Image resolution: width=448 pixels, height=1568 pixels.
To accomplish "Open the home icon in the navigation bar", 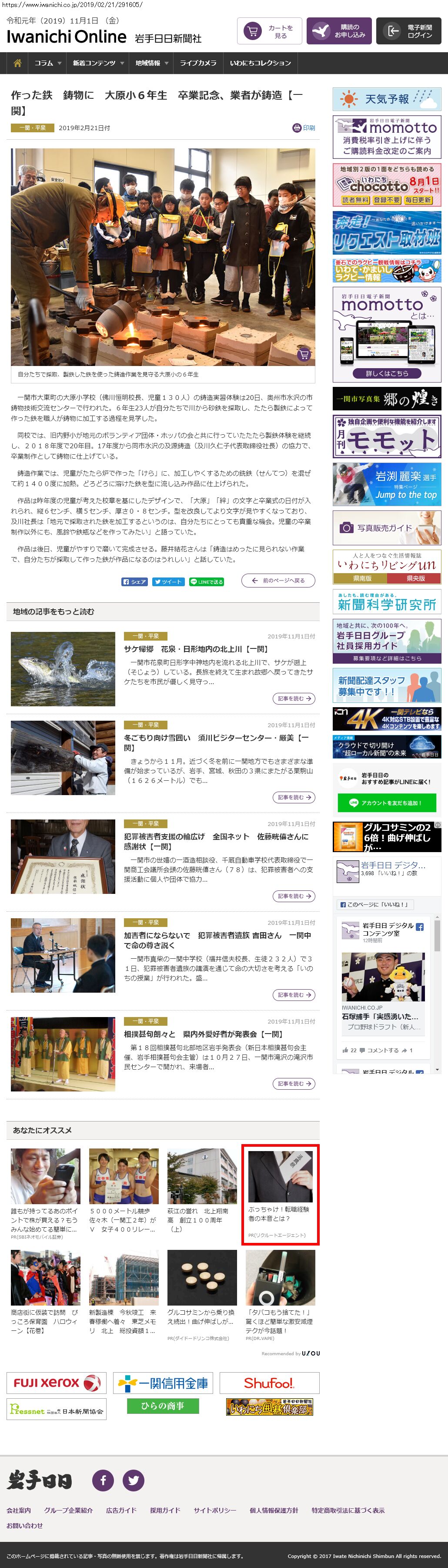I will point(18,63).
